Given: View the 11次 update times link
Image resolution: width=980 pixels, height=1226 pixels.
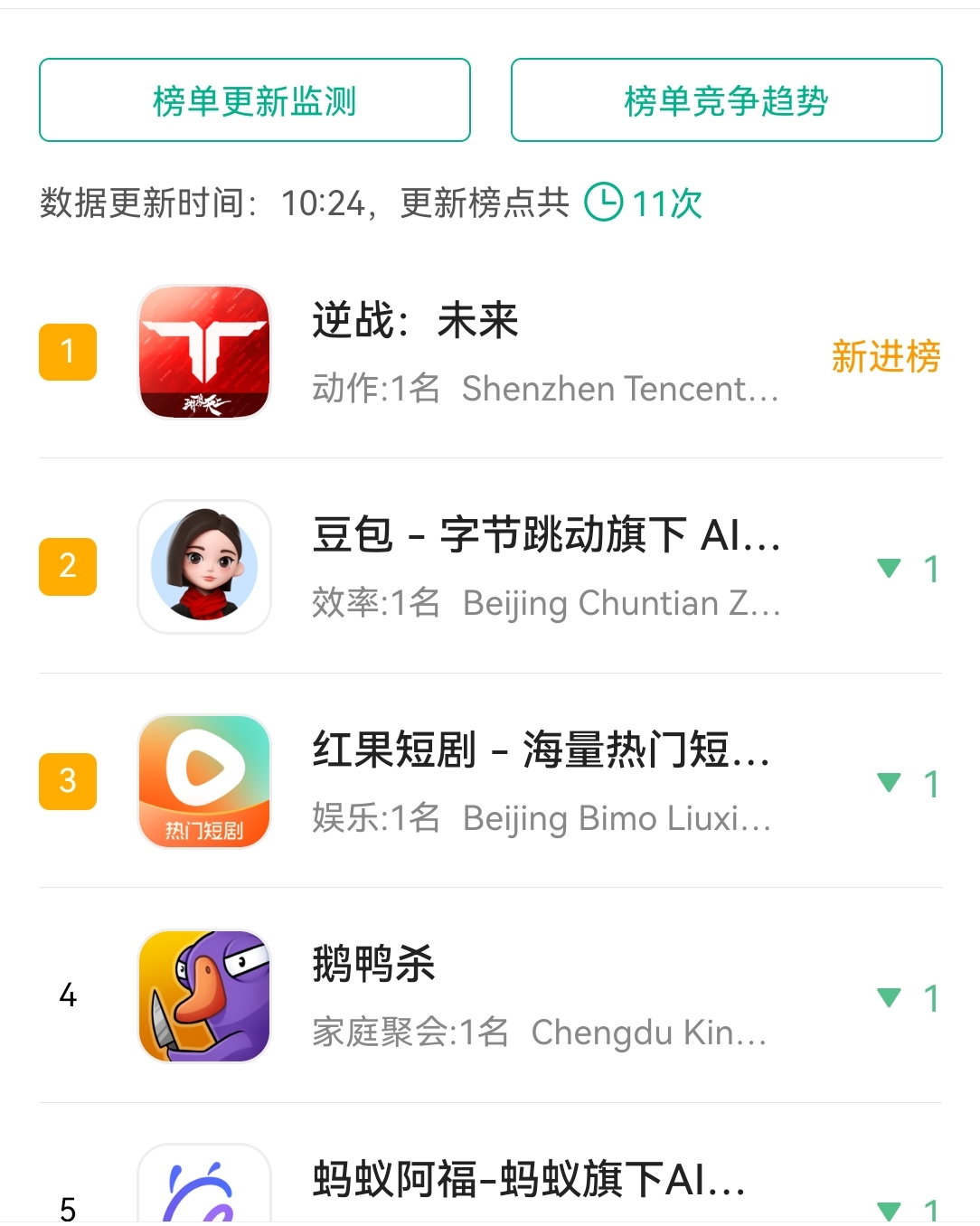Looking at the screenshot, I should click(x=645, y=203).
